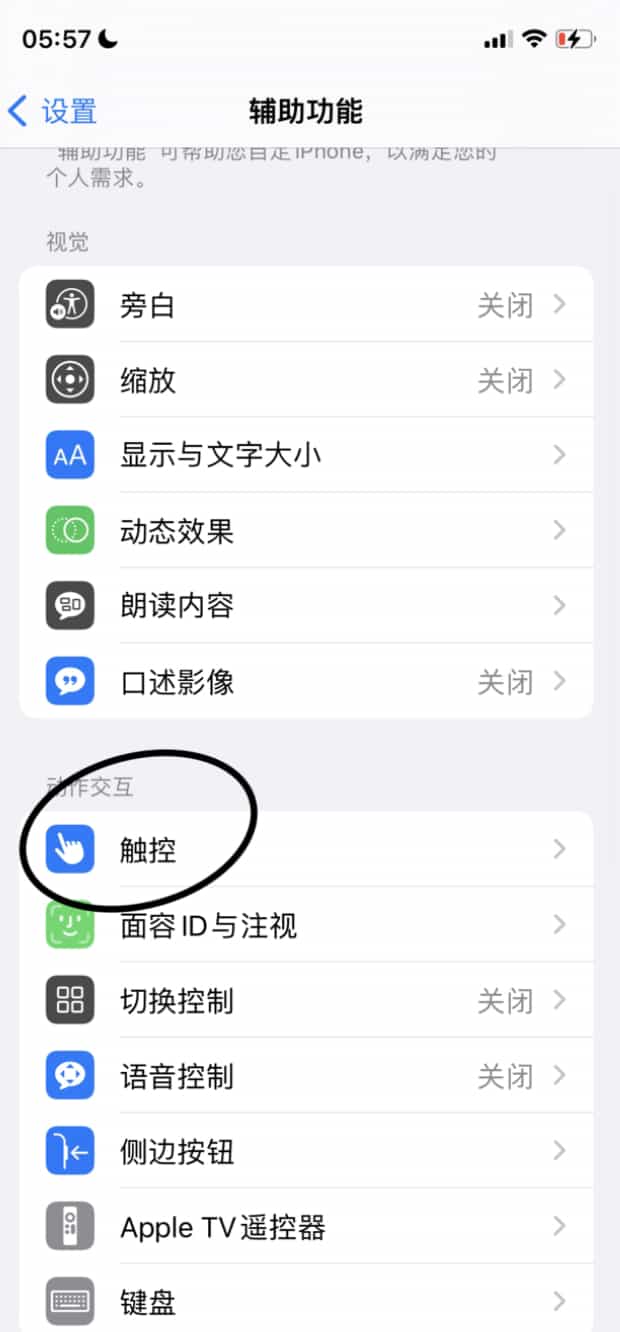Open 朗读内容 settings
The width and height of the screenshot is (620, 1332).
tap(305, 606)
